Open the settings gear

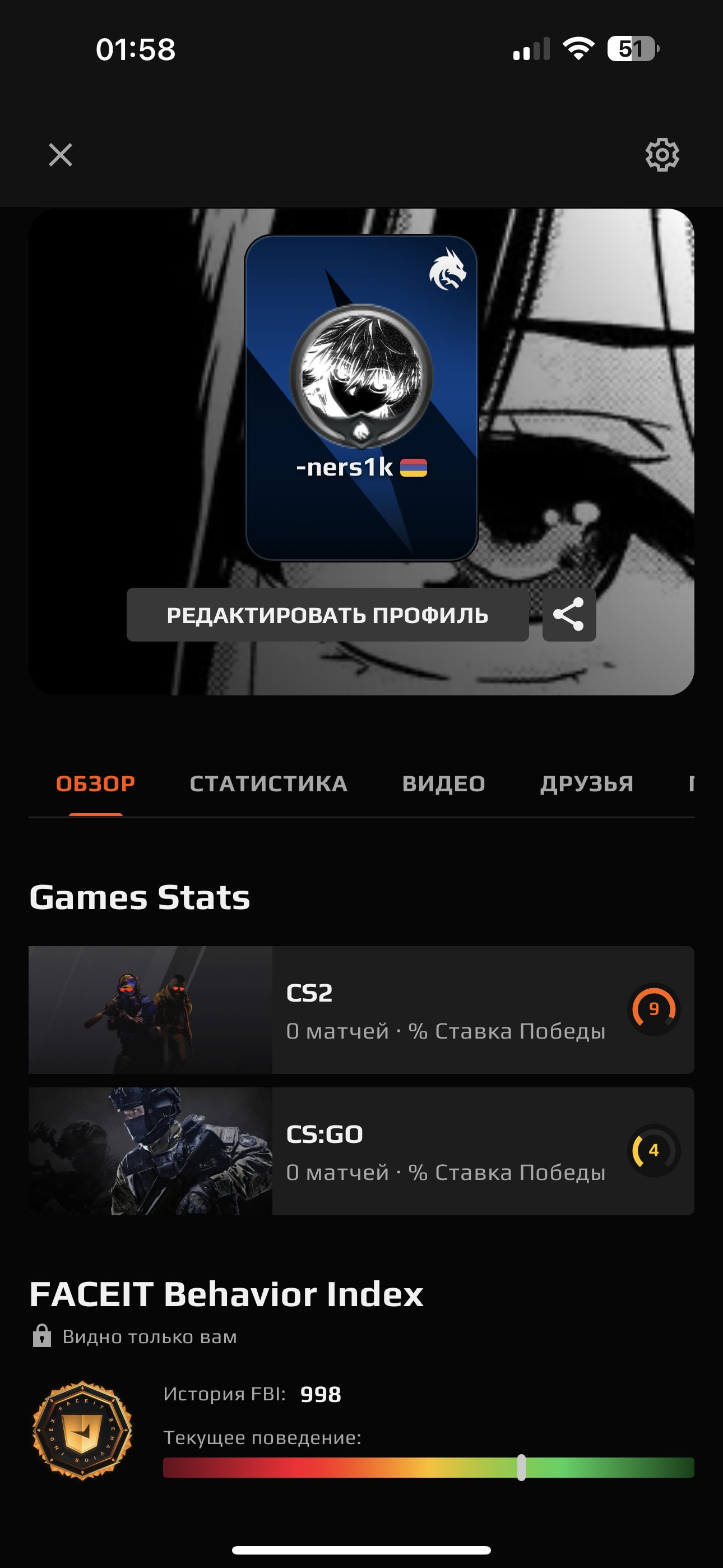click(x=662, y=155)
